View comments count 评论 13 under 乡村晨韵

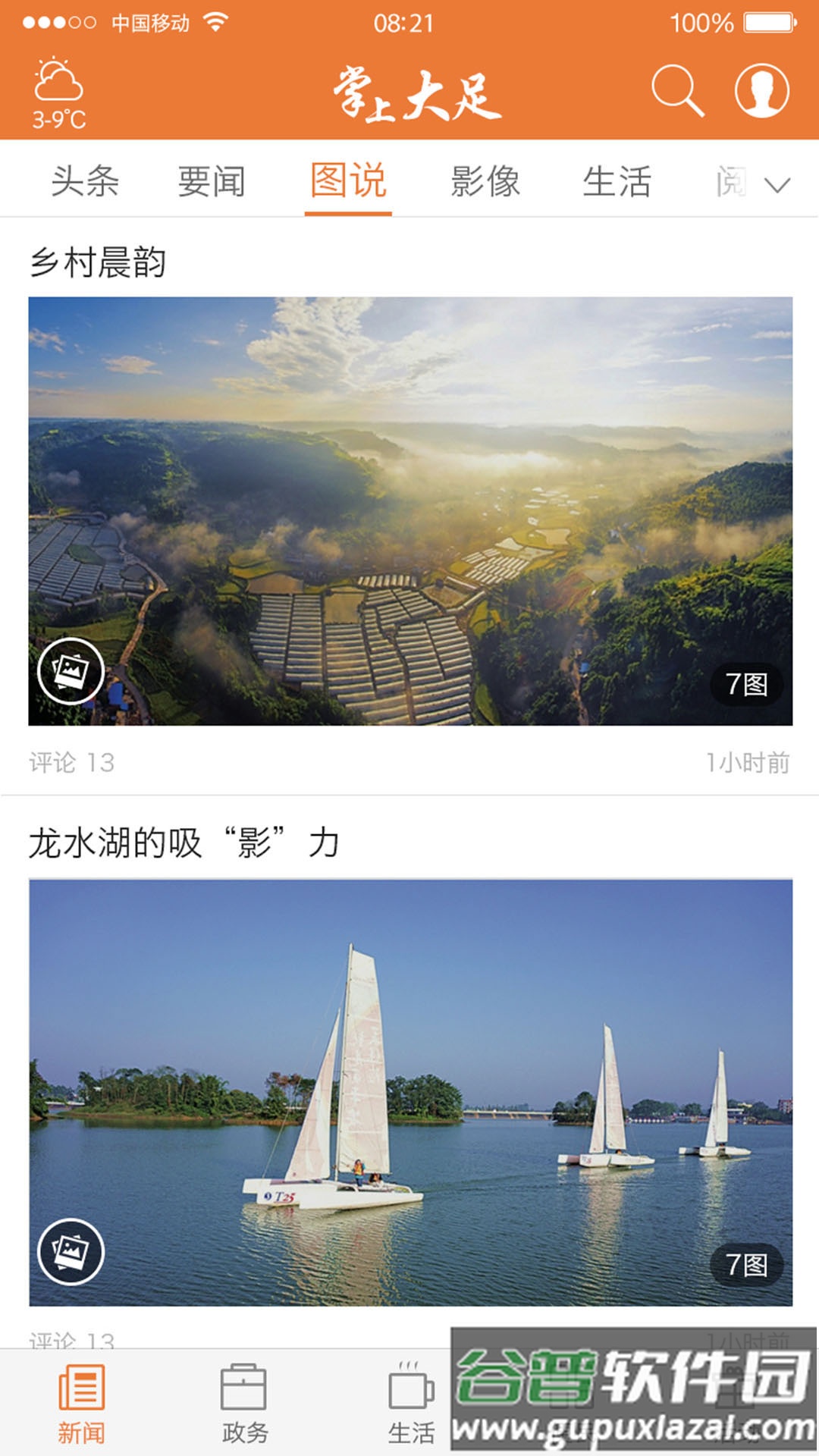pyautogui.click(x=72, y=762)
